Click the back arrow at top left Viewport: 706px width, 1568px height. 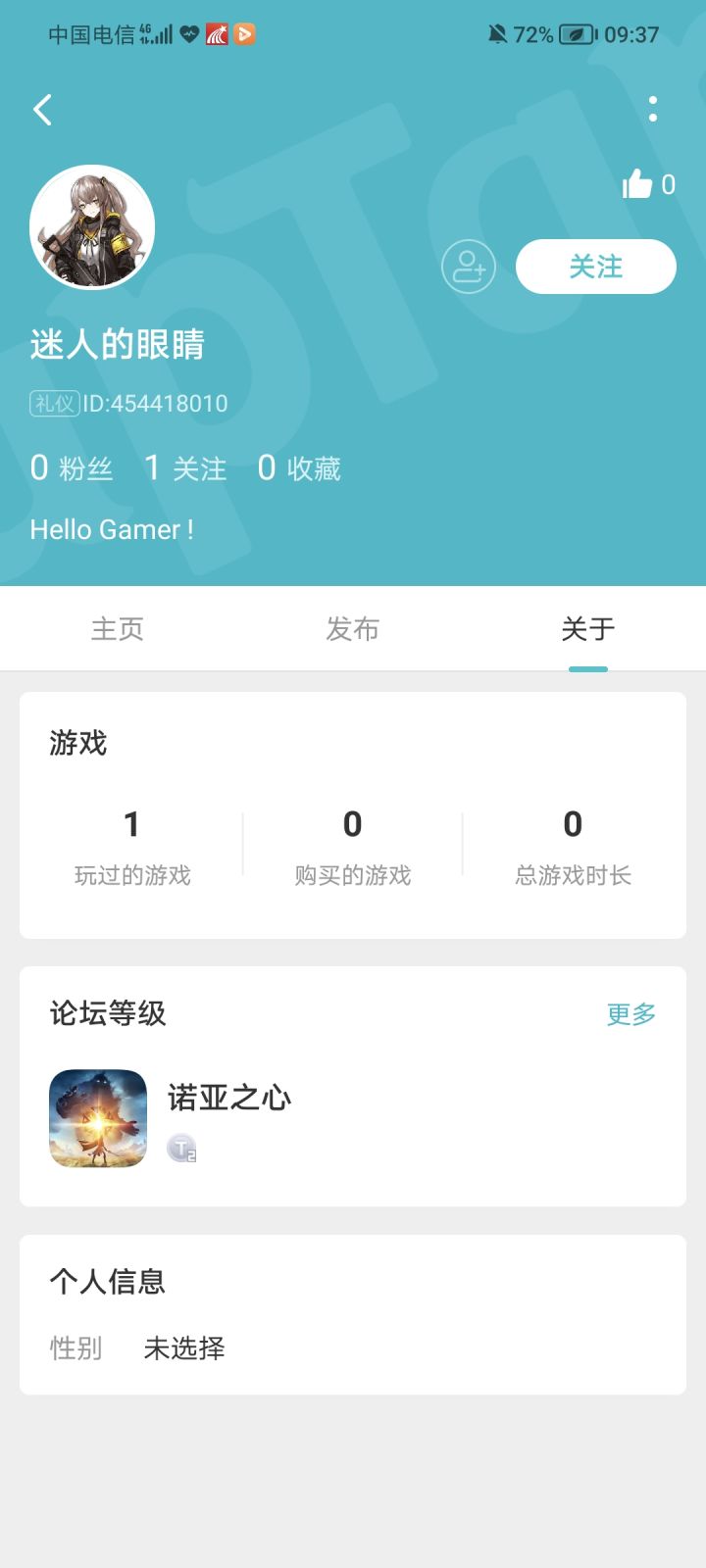(x=42, y=110)
